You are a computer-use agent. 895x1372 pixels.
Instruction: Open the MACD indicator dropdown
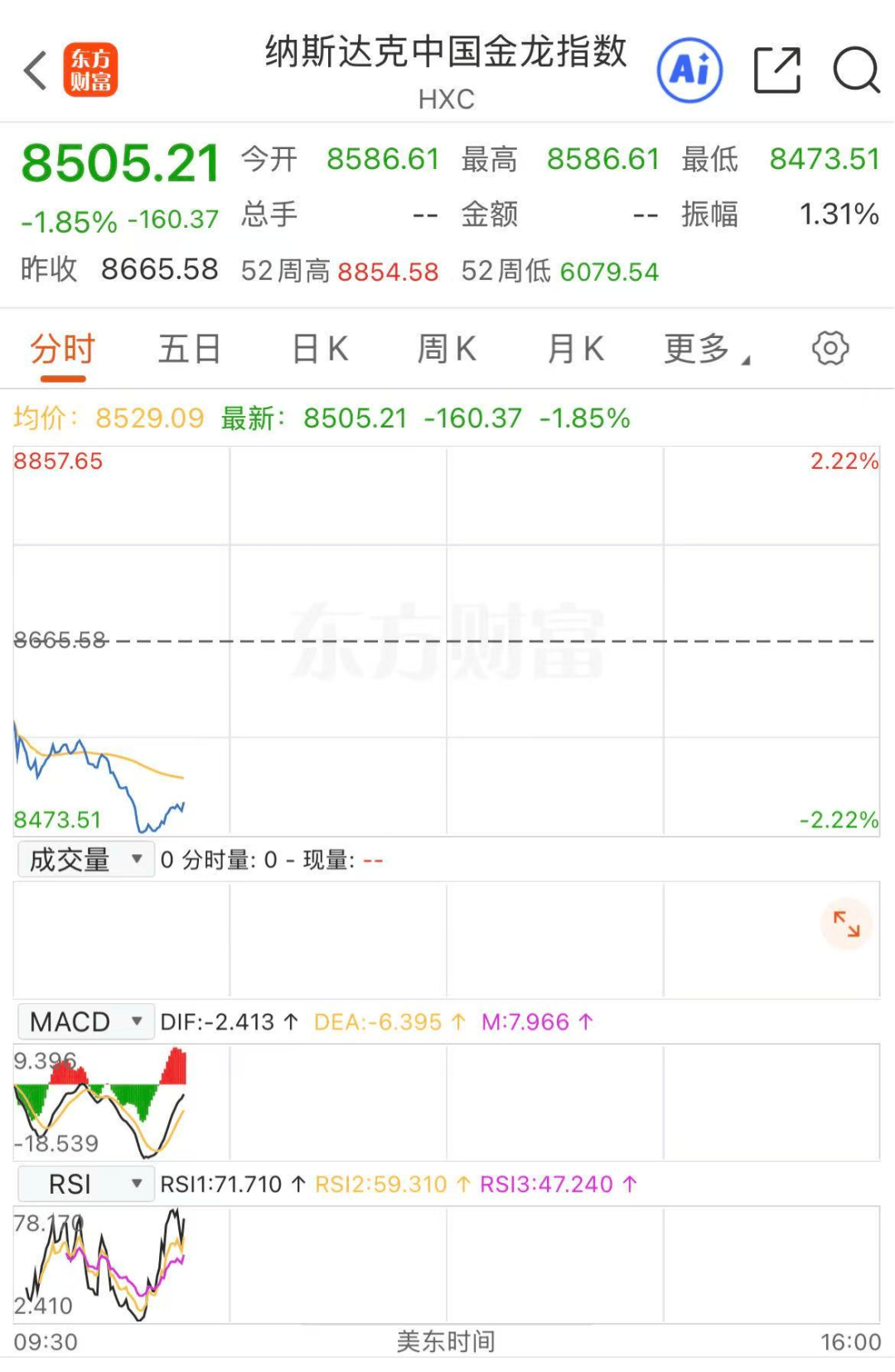click(x=85, y=1022)
